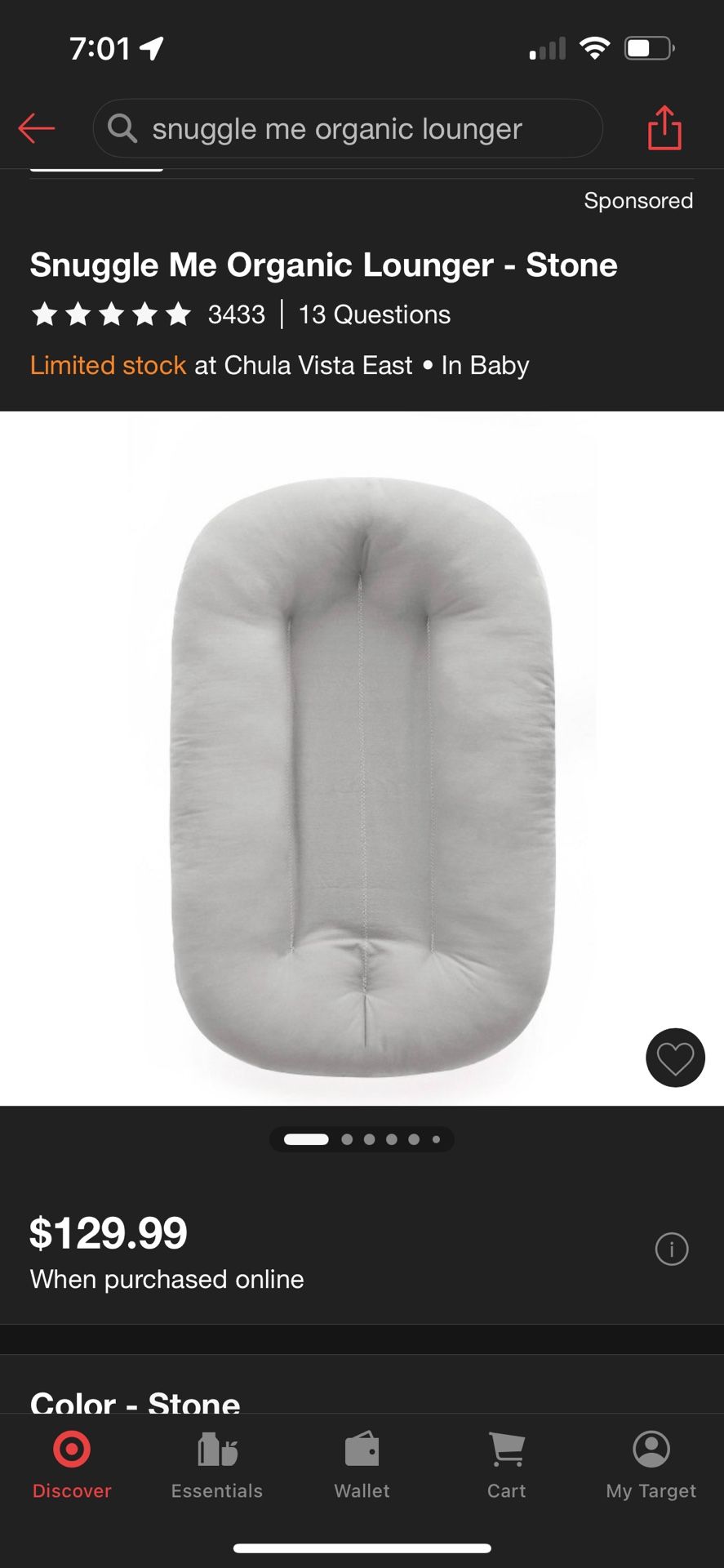
Task: Select the second carousel dot indicator
Action: (x=347, y=1139)
